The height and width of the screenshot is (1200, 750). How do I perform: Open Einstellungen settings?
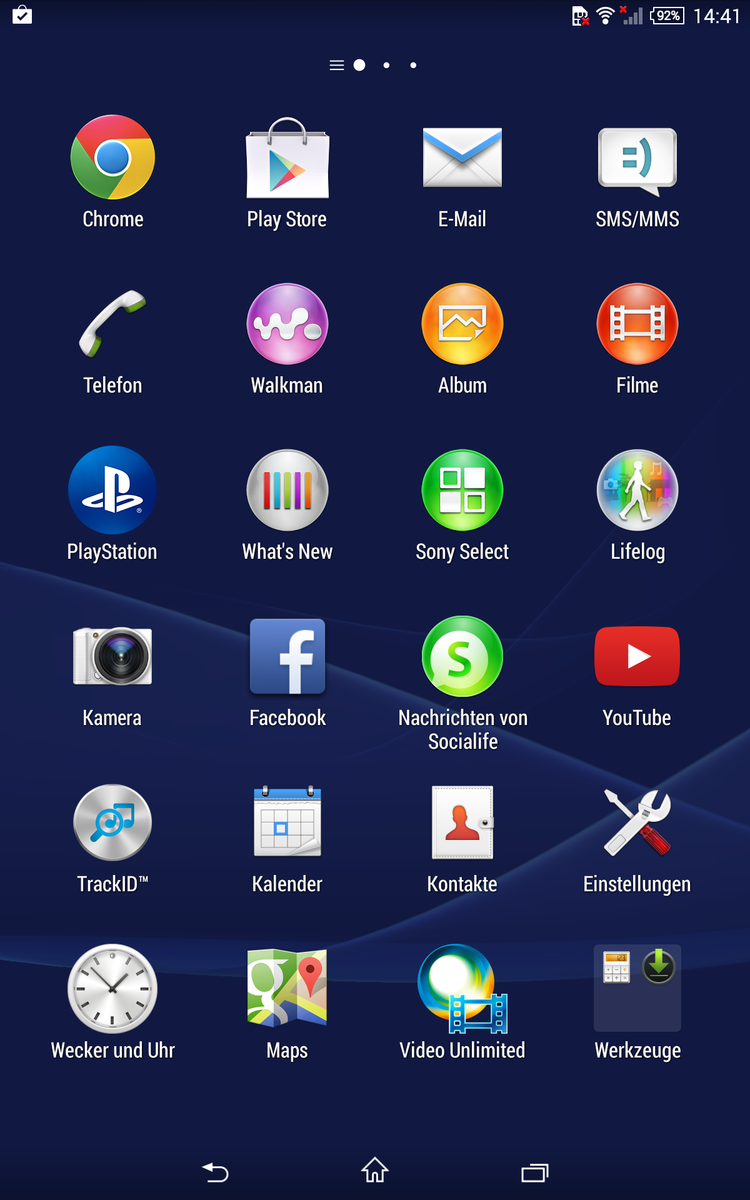click(637, 823)
